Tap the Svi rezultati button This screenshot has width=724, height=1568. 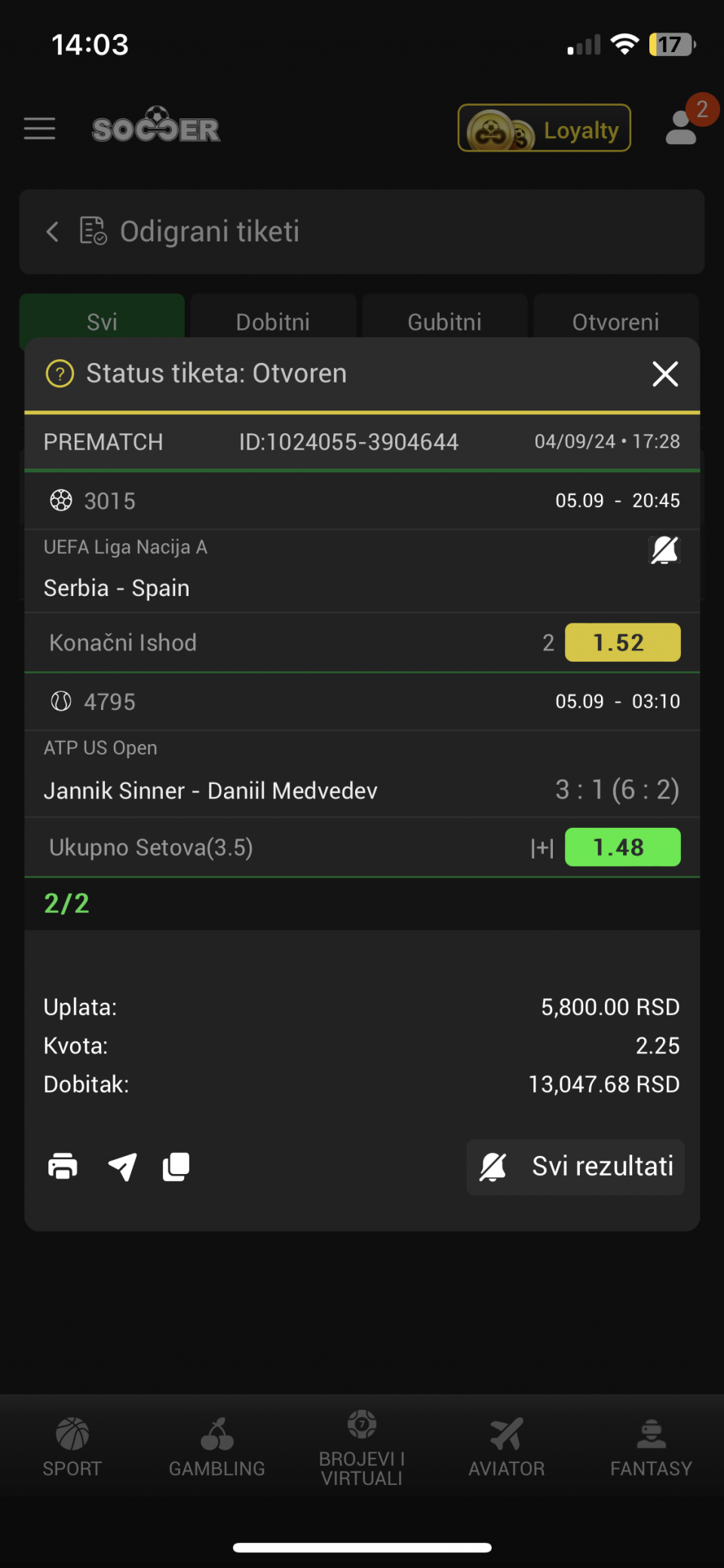(x=575, y=1167)
